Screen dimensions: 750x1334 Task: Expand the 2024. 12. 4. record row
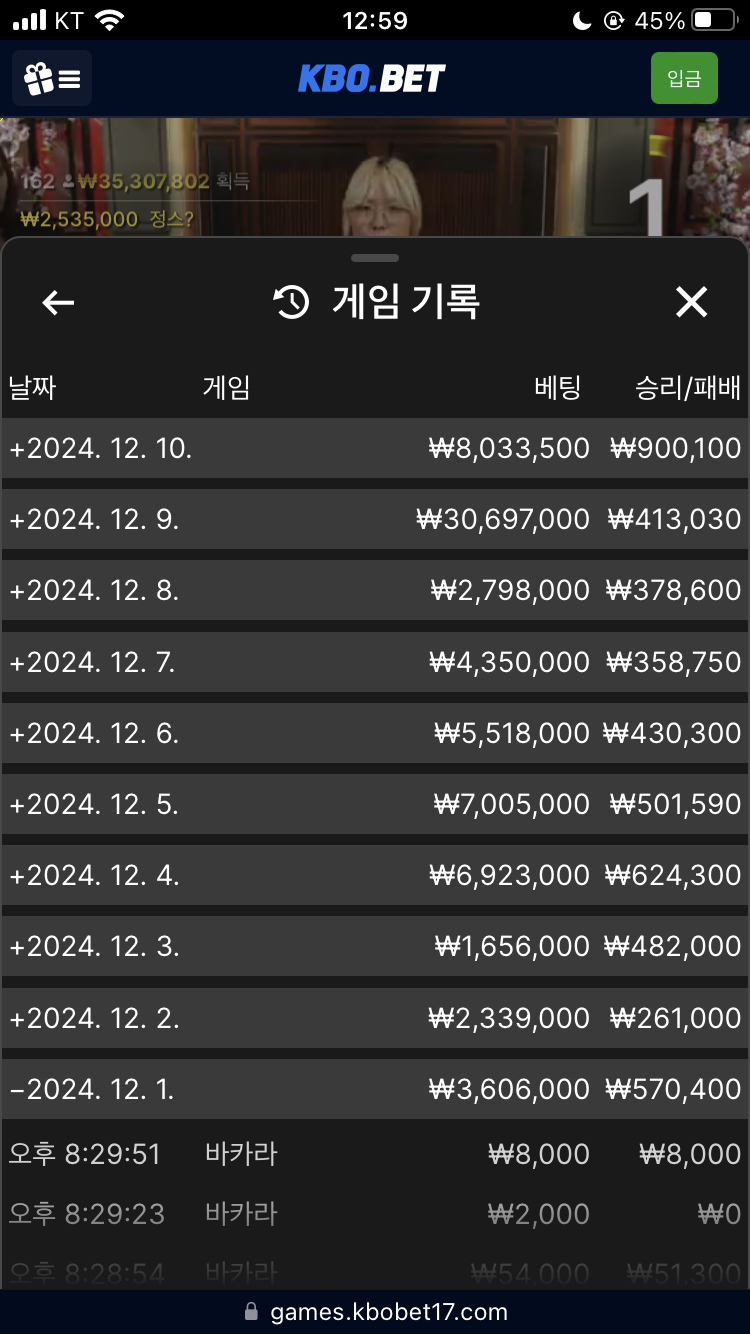pos(375,875)
